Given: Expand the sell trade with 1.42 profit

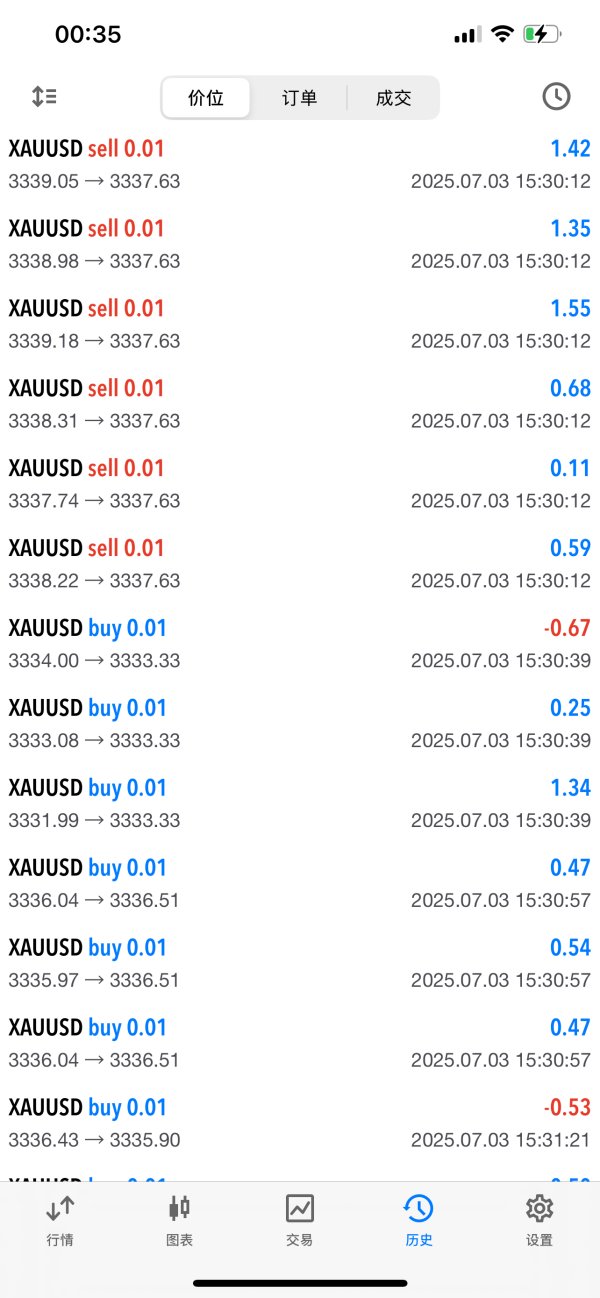Looking at the screenshot, I should tap(300, 165).
